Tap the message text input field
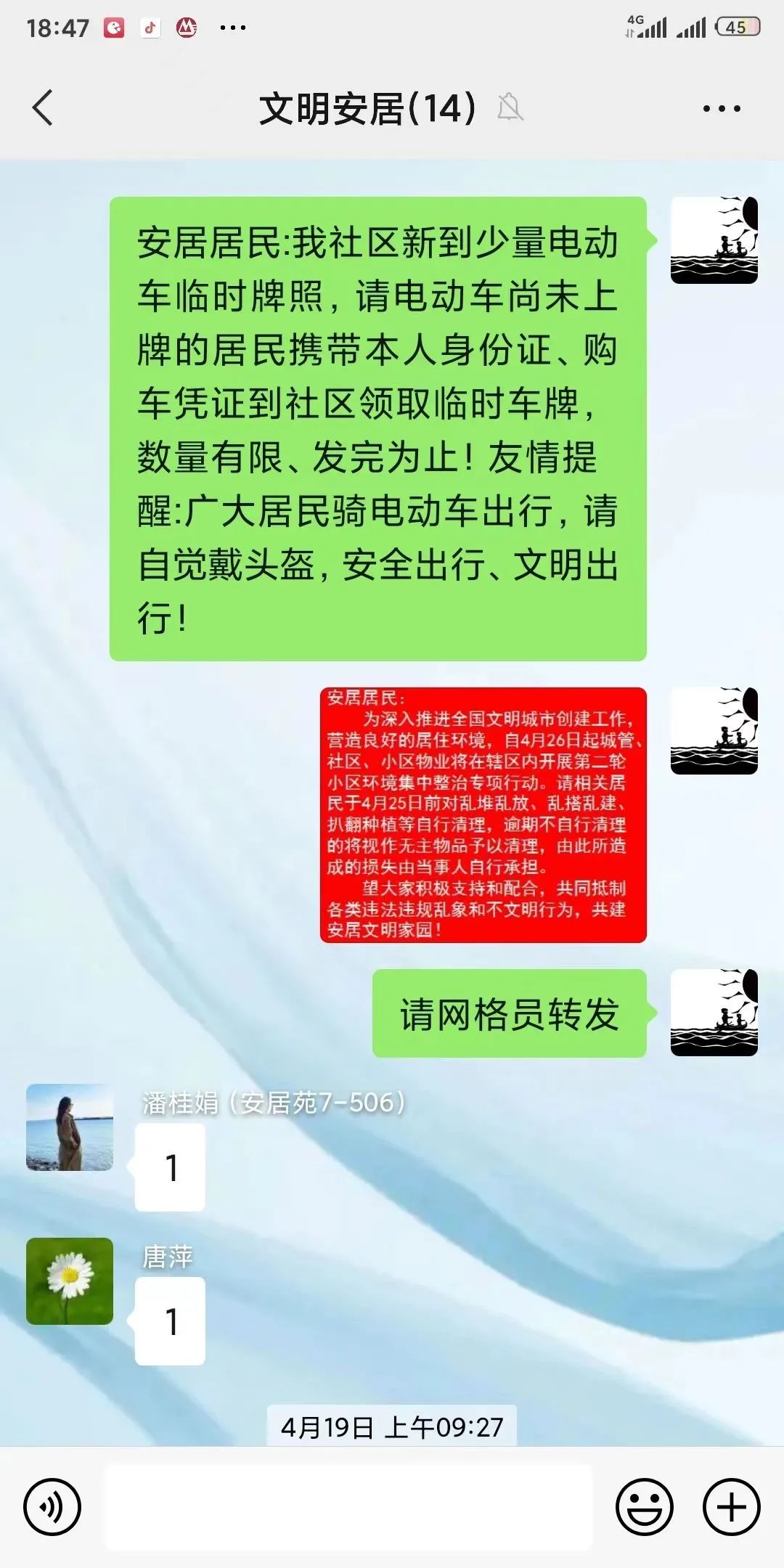The height and width of the screenshot is (1568, 784). [x=348, y=1507]
